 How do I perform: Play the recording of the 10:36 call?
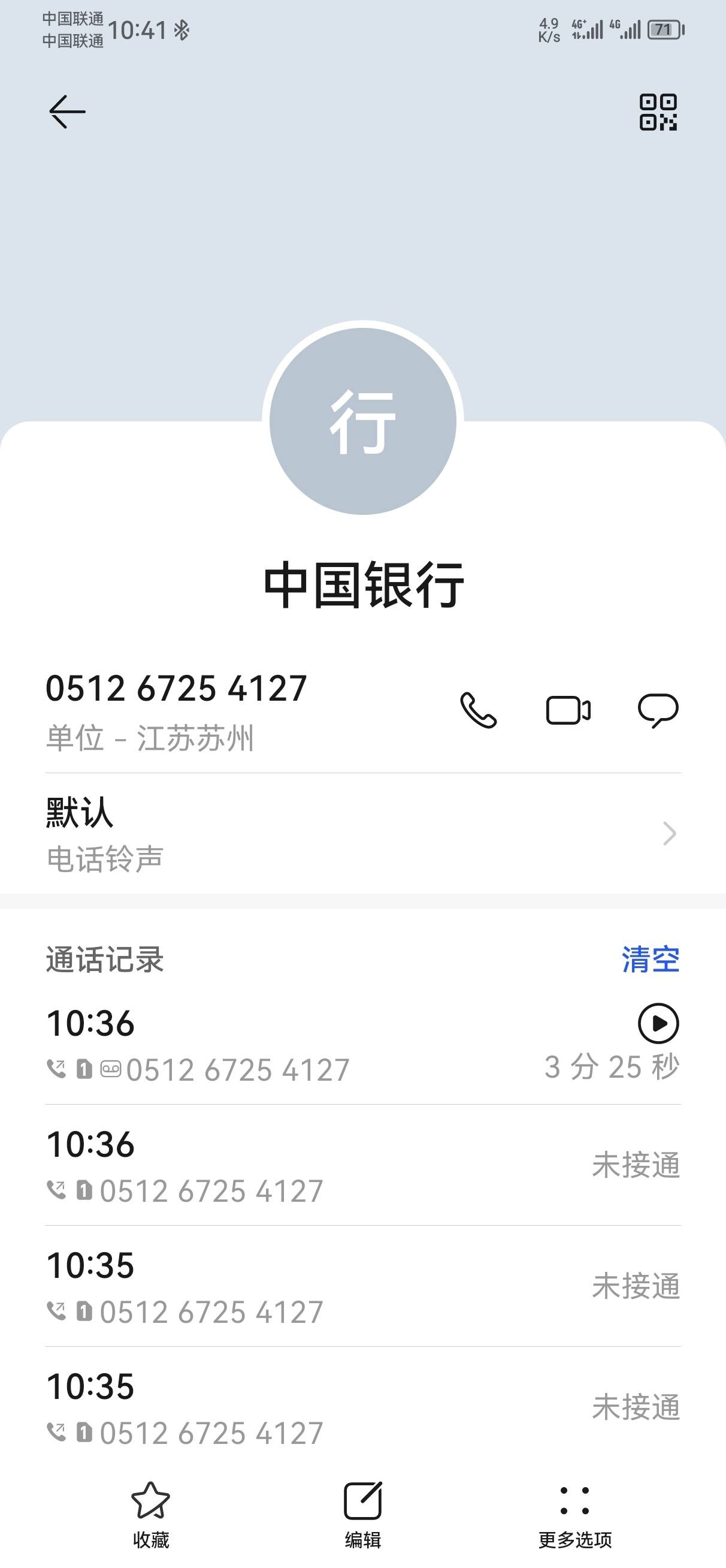tap(658, 1023)
